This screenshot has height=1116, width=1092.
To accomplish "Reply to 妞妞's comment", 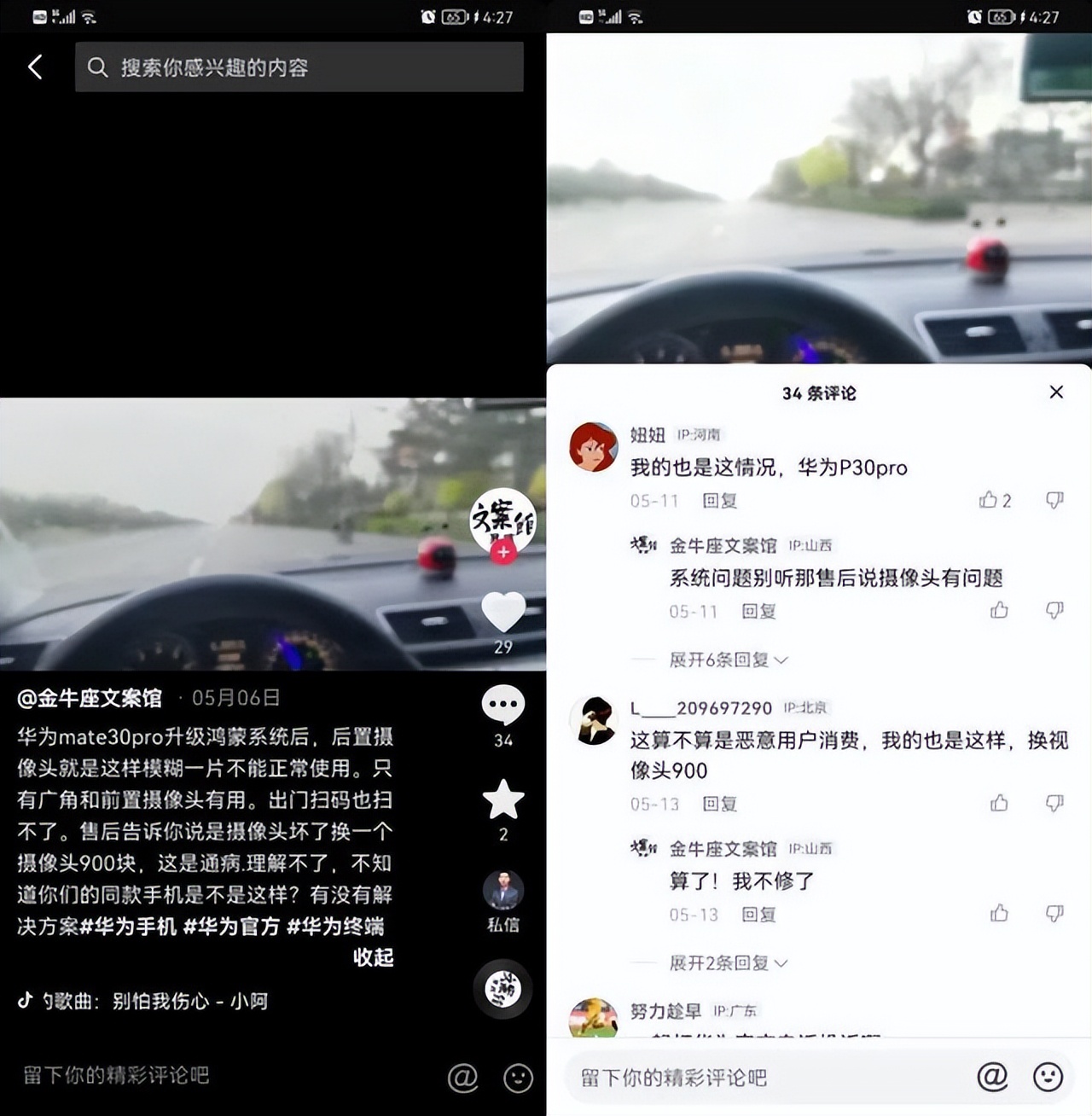I will [x=719, y=501].
